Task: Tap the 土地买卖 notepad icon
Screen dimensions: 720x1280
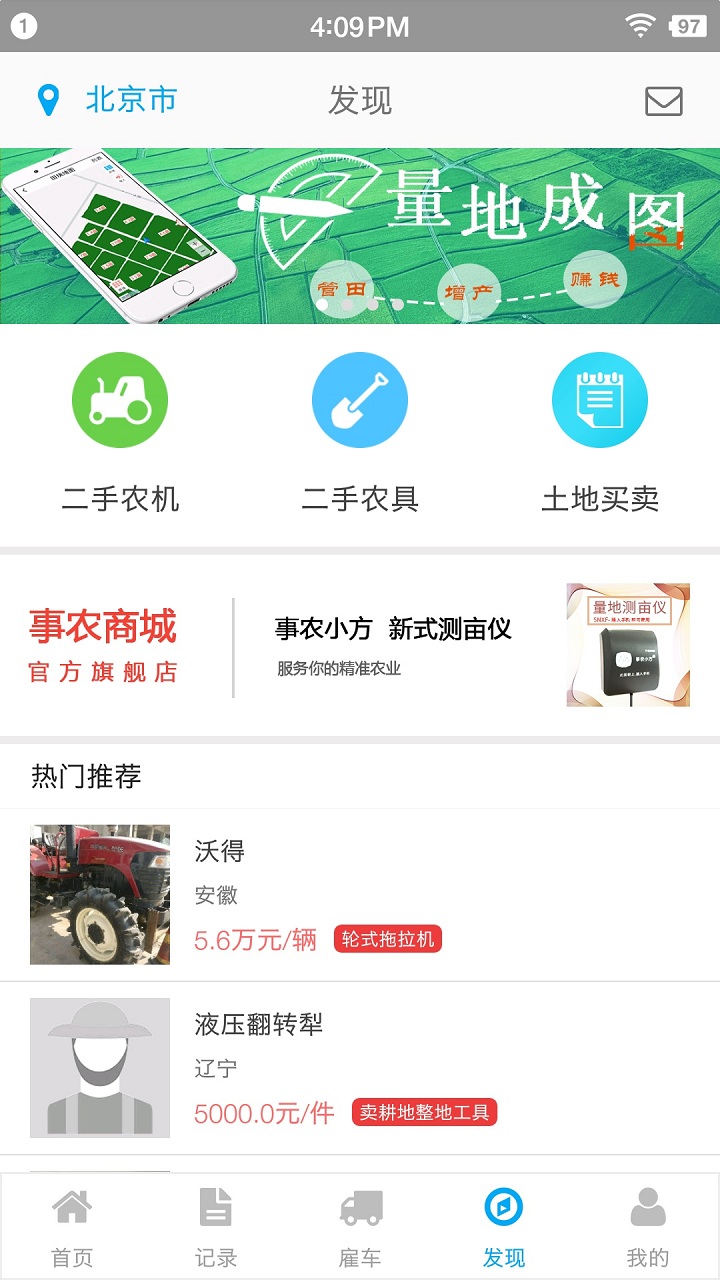Action: (600, 398)
